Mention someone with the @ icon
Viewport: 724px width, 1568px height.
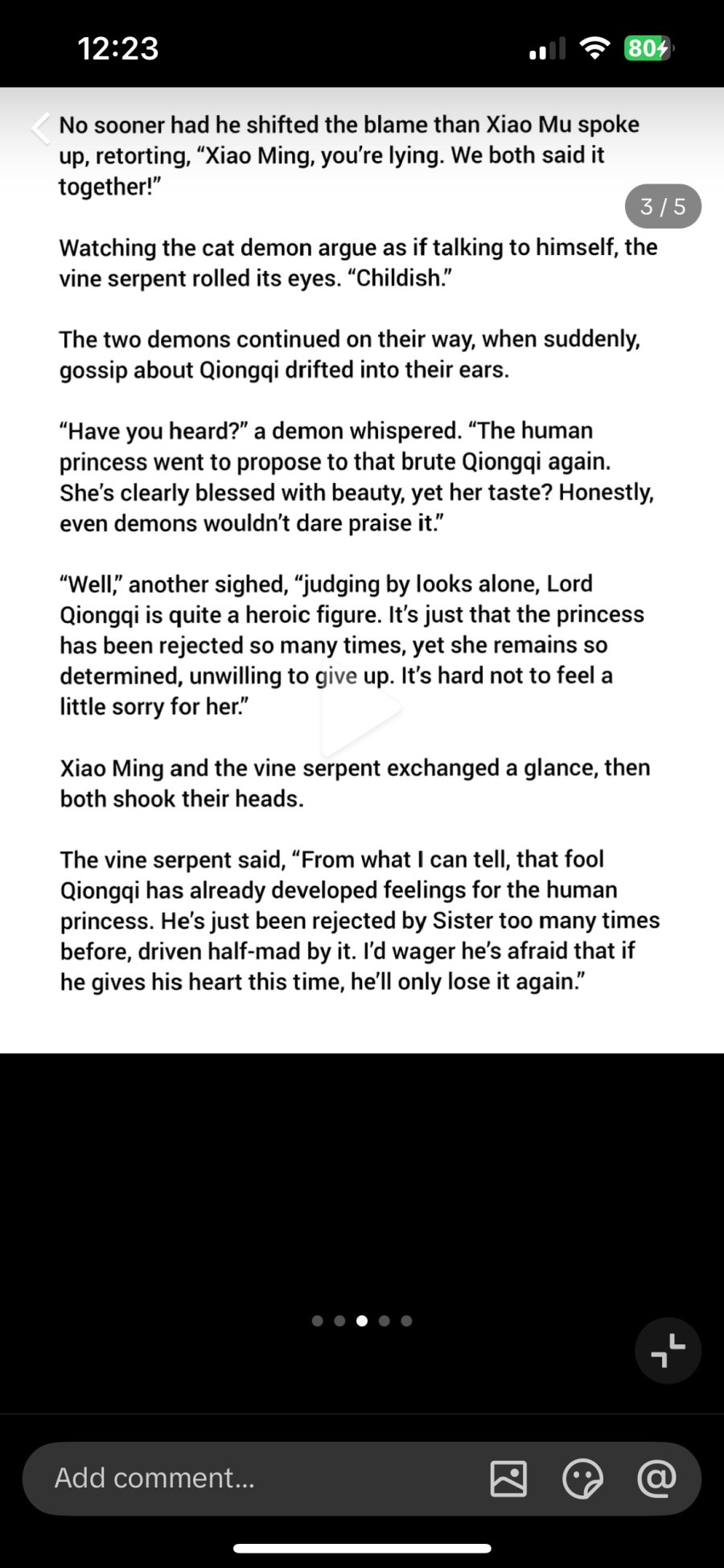tap(656, 1479)
